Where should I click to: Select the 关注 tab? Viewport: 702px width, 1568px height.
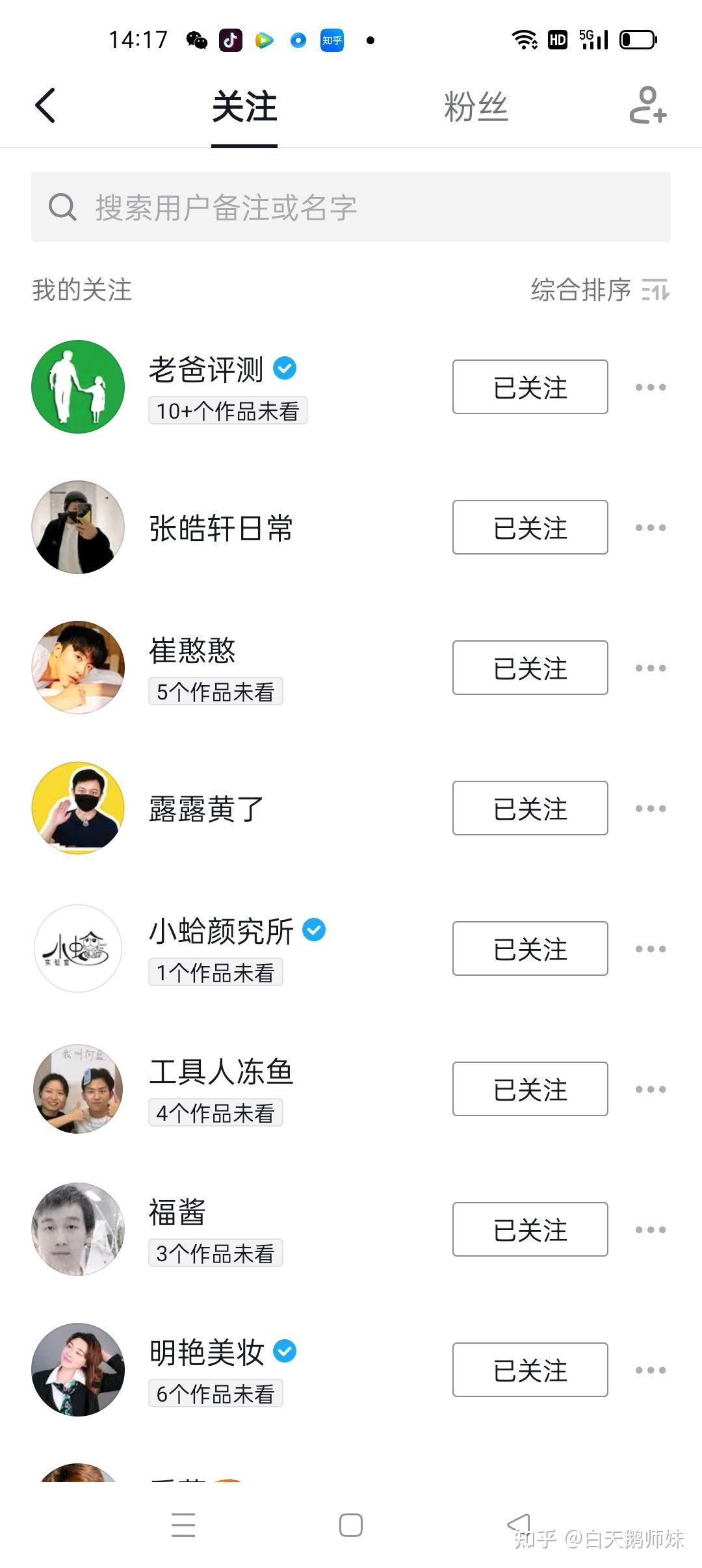tap(244, 107)
